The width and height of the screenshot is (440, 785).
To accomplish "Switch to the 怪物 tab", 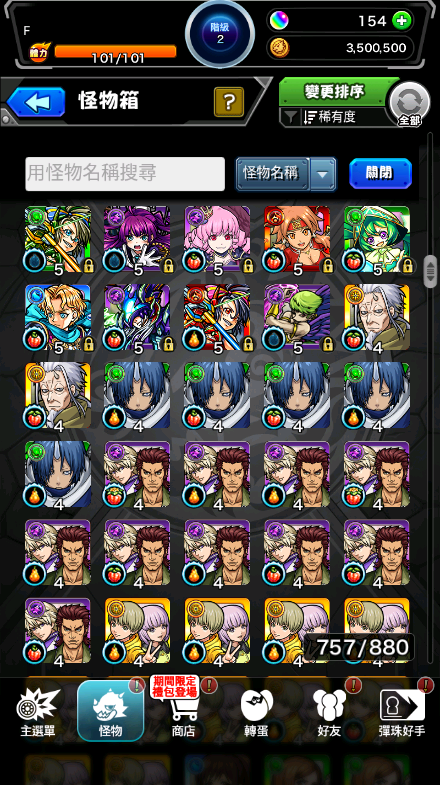I will [111, 710].
